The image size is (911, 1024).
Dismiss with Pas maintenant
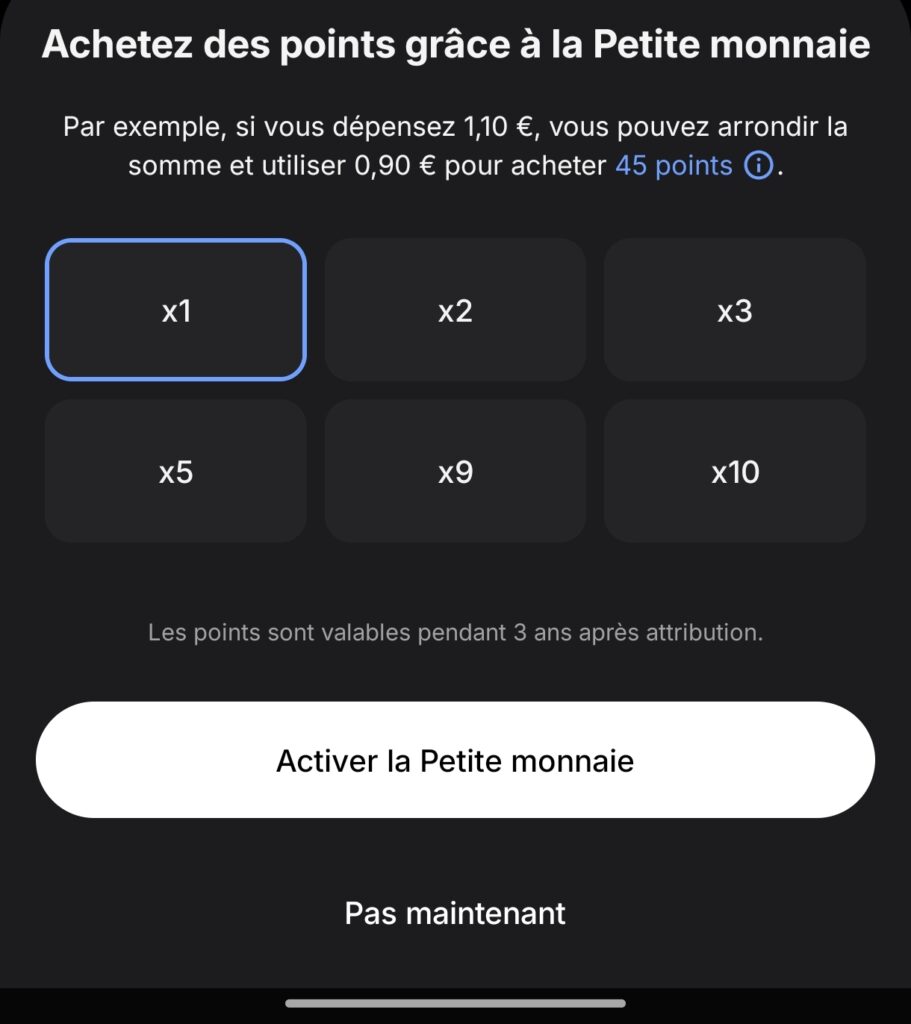[x=455, y=911]
